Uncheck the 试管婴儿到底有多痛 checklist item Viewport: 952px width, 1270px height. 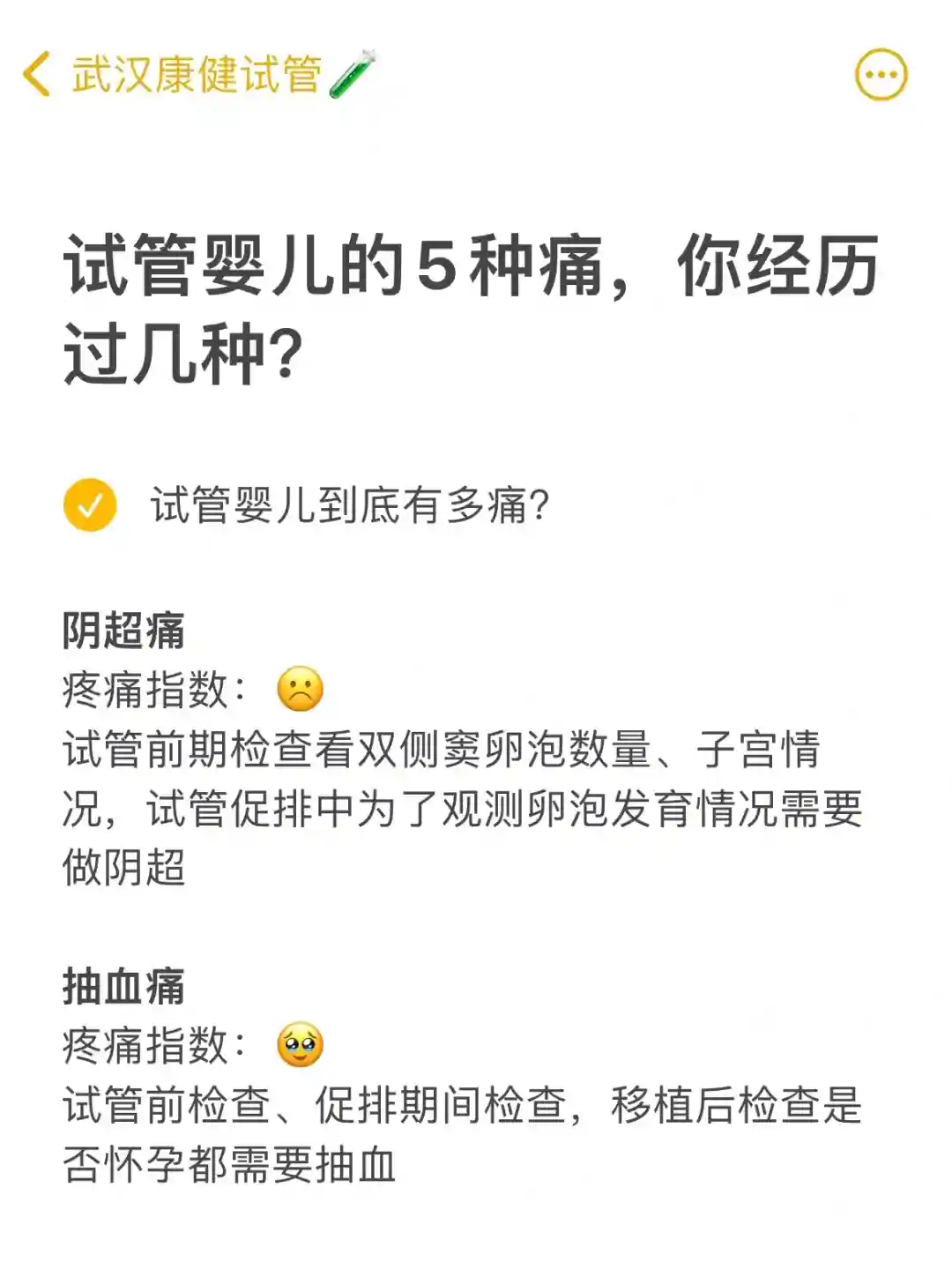[90, 505]
